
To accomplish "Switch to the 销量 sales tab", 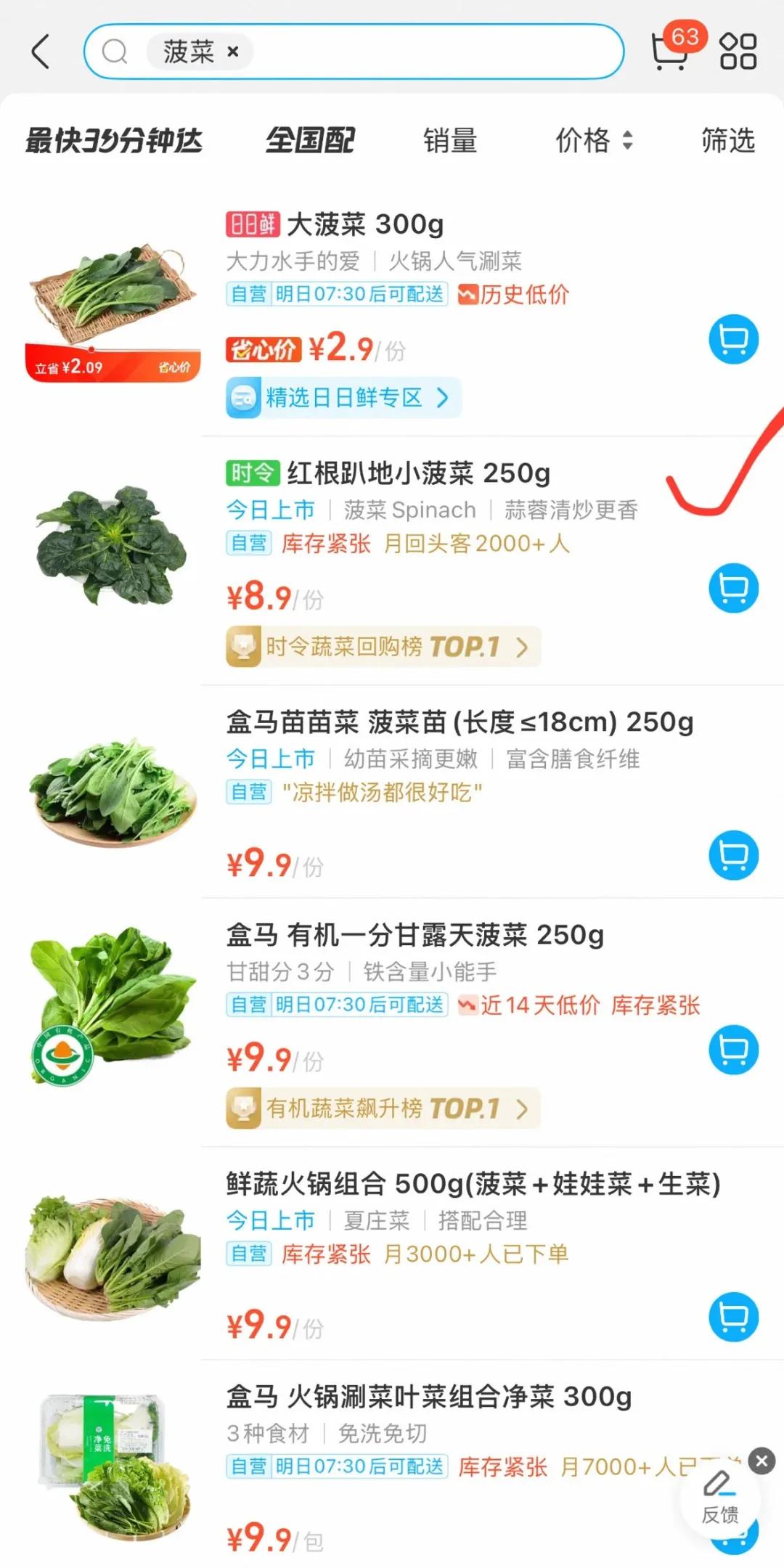I will (x=450, y=141).
